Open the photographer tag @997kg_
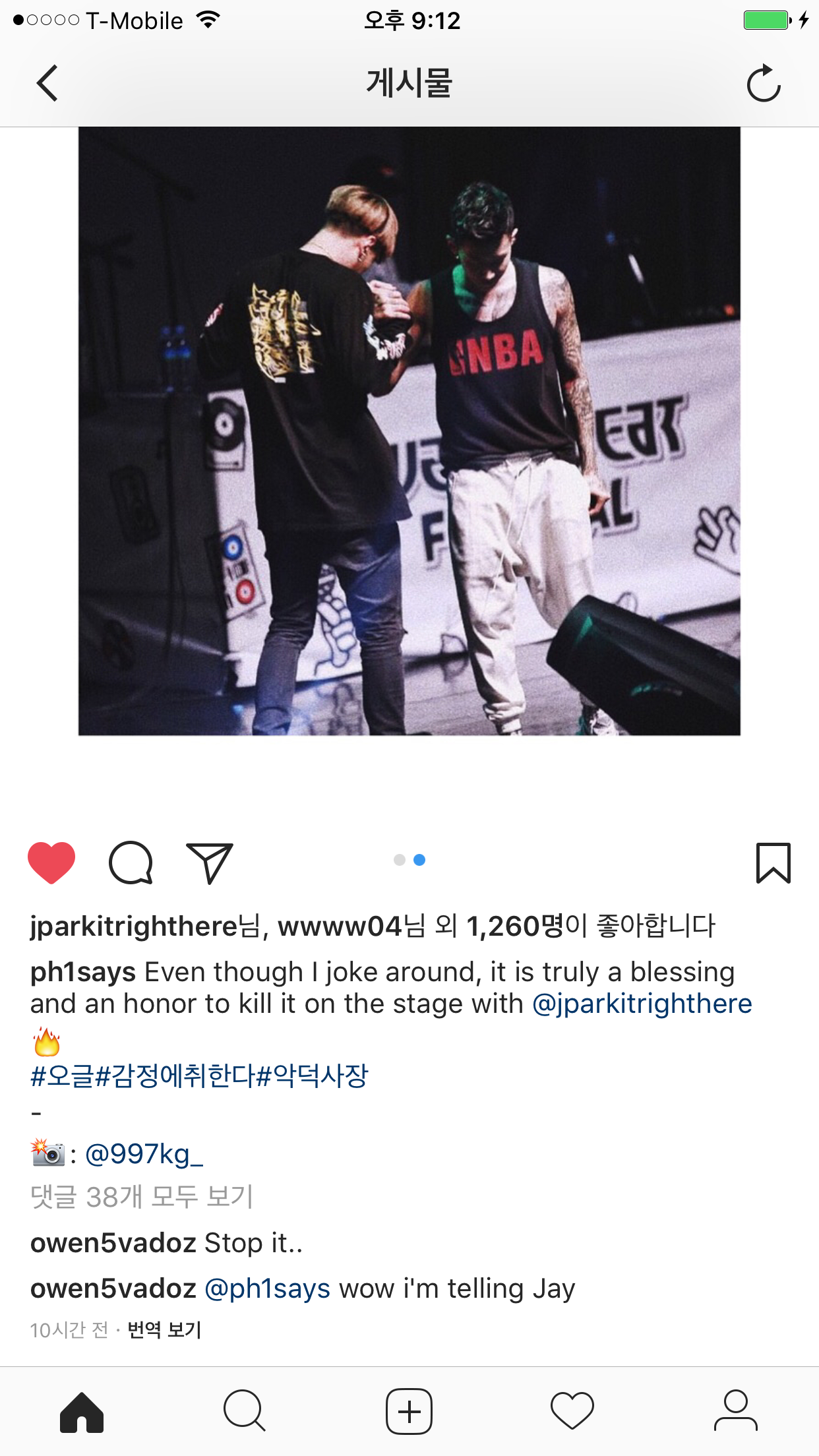The image size is (819, 1456). [x=144, y=1154]
